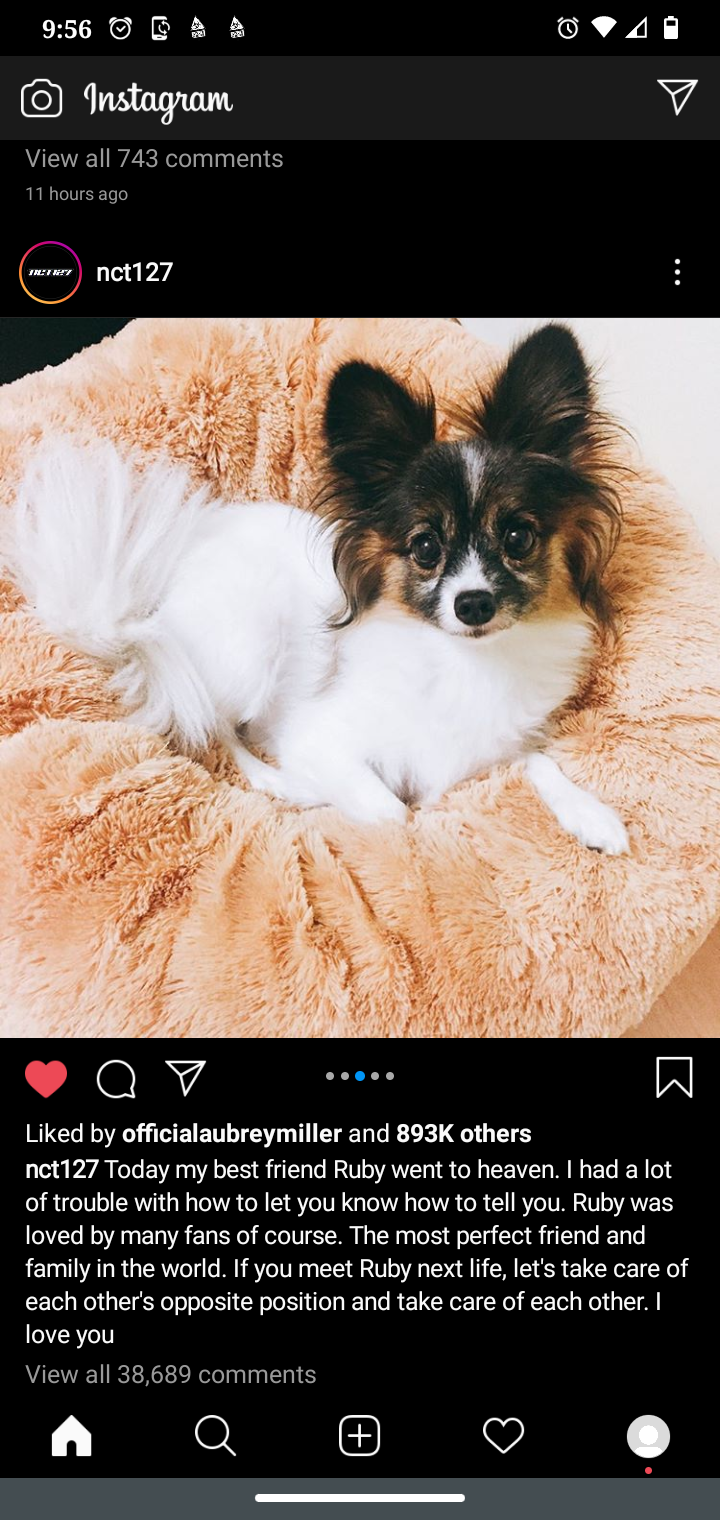
Task: Bookmark nct127's dog photo post
Action: (674, 1078)
